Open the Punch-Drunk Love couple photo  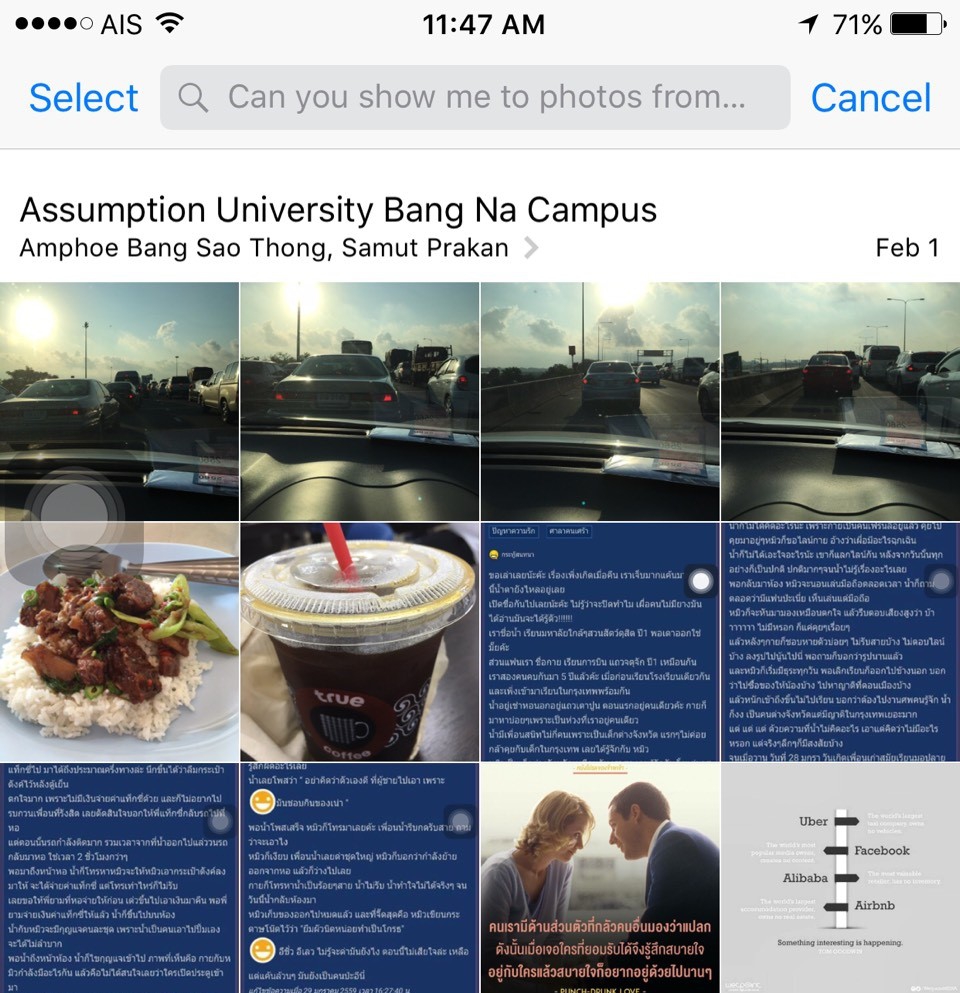(x=600, y=877)
